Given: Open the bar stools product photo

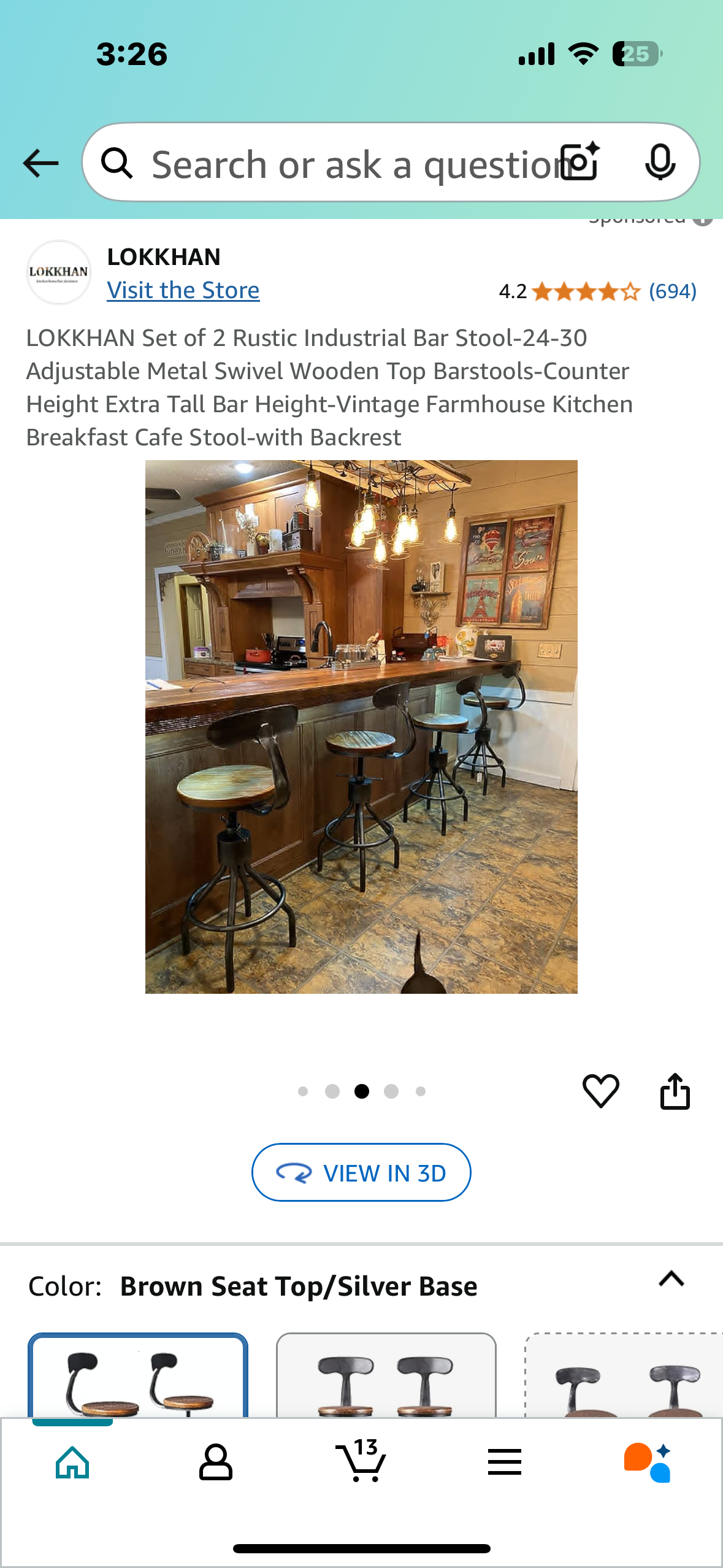Looking at the screenshot, I should click(x=361, y=726).
